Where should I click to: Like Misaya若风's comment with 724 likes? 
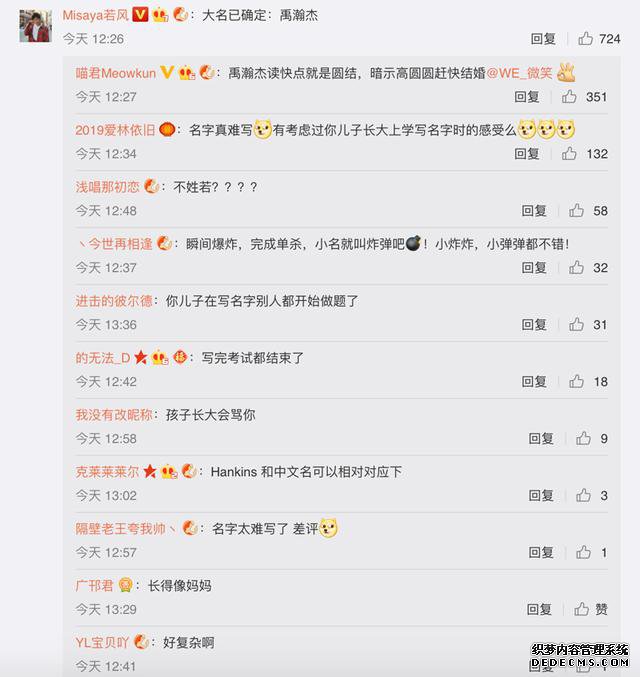coord(586,39)
